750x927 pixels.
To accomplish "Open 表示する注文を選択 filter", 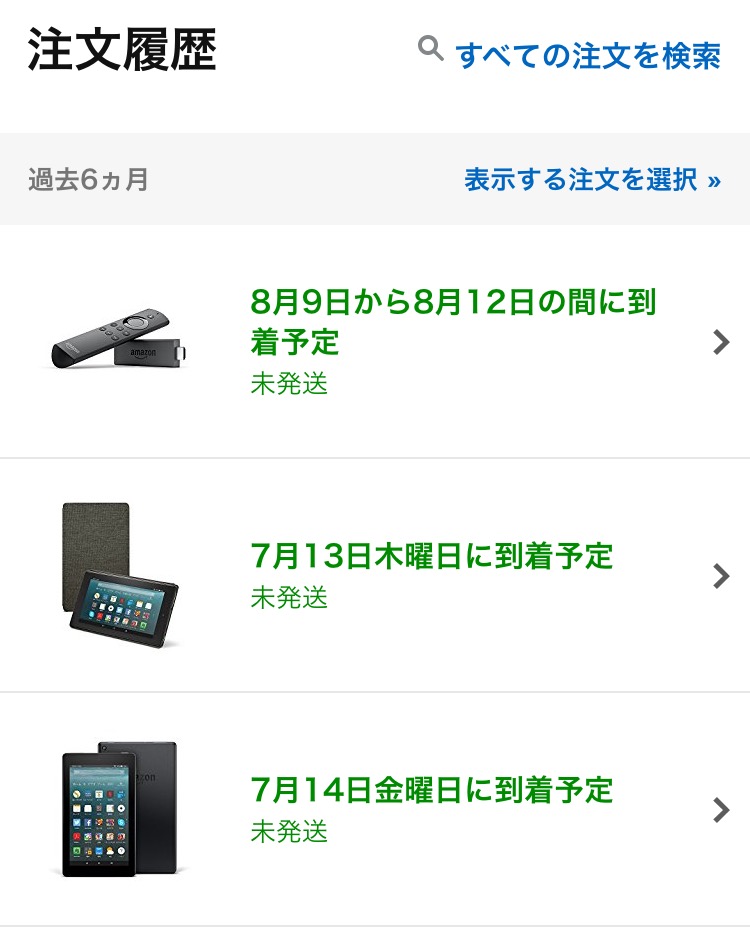I will pyautogui.click(x=592, y=180).
